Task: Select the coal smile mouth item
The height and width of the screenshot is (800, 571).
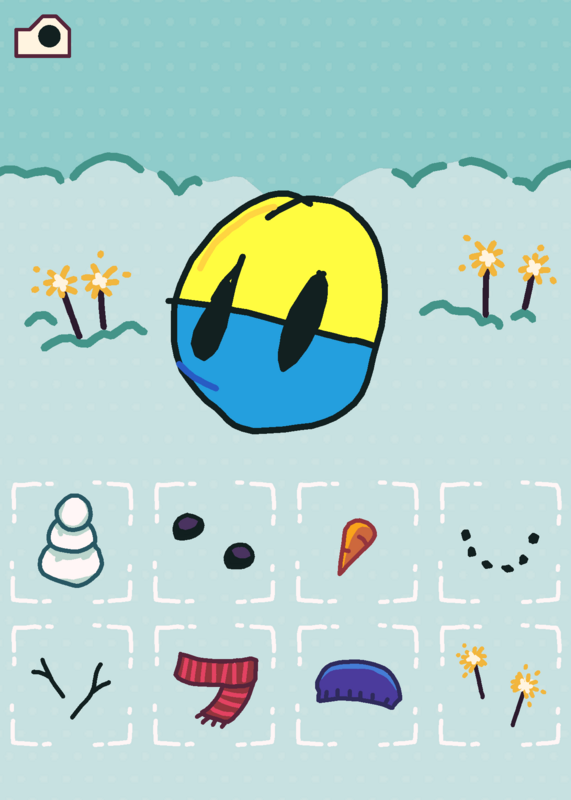Action: click(x=500, y=542)
